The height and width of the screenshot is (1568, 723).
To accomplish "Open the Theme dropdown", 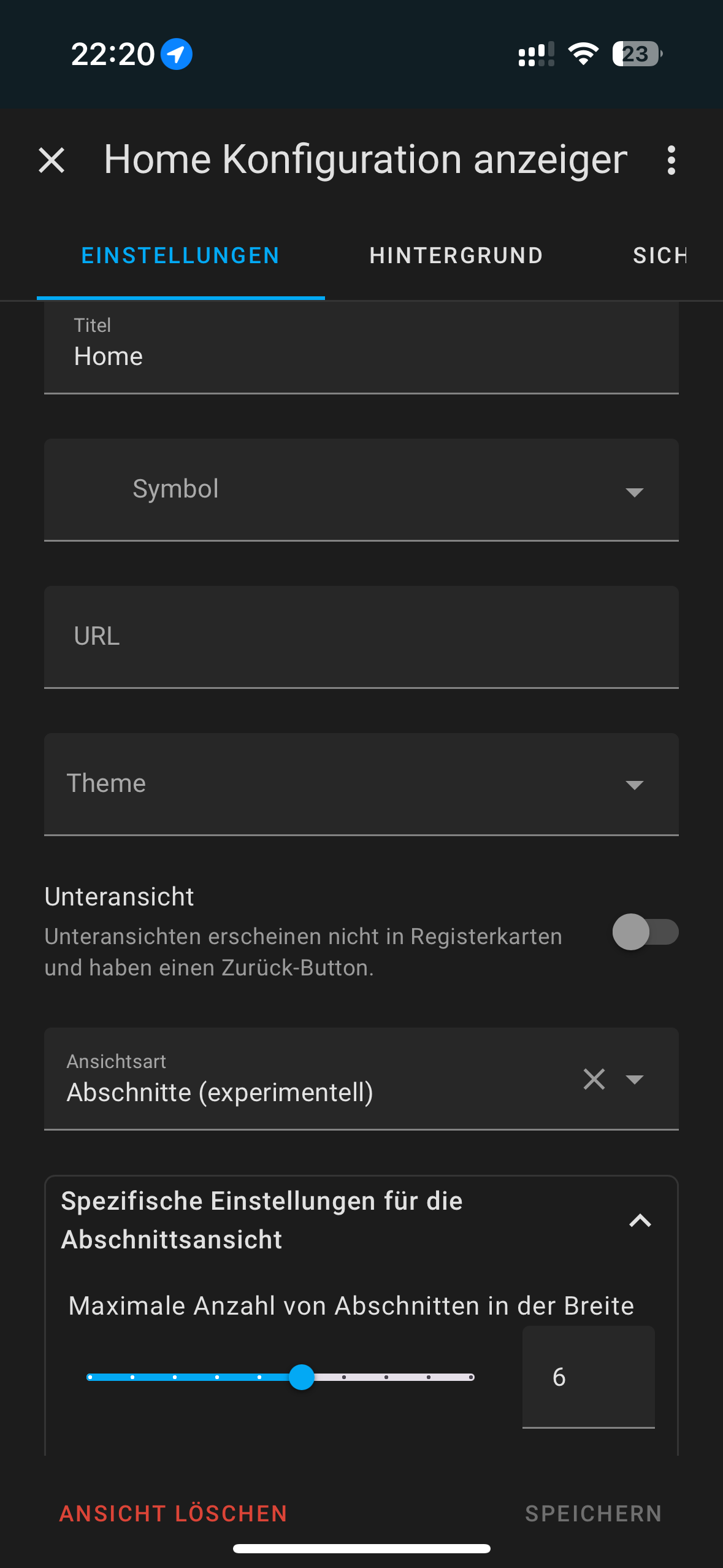I will pos(361,784).
